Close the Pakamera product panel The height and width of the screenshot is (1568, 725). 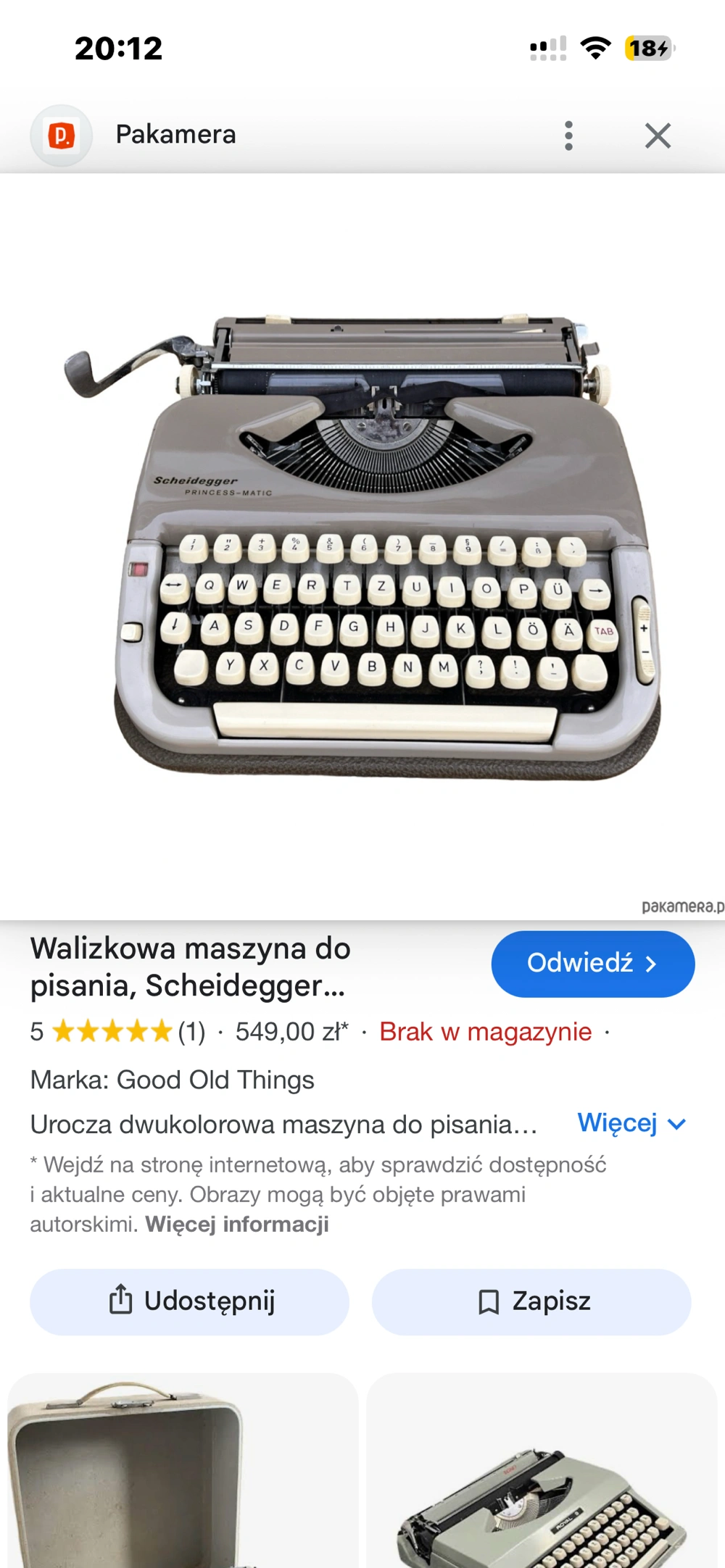658,135
